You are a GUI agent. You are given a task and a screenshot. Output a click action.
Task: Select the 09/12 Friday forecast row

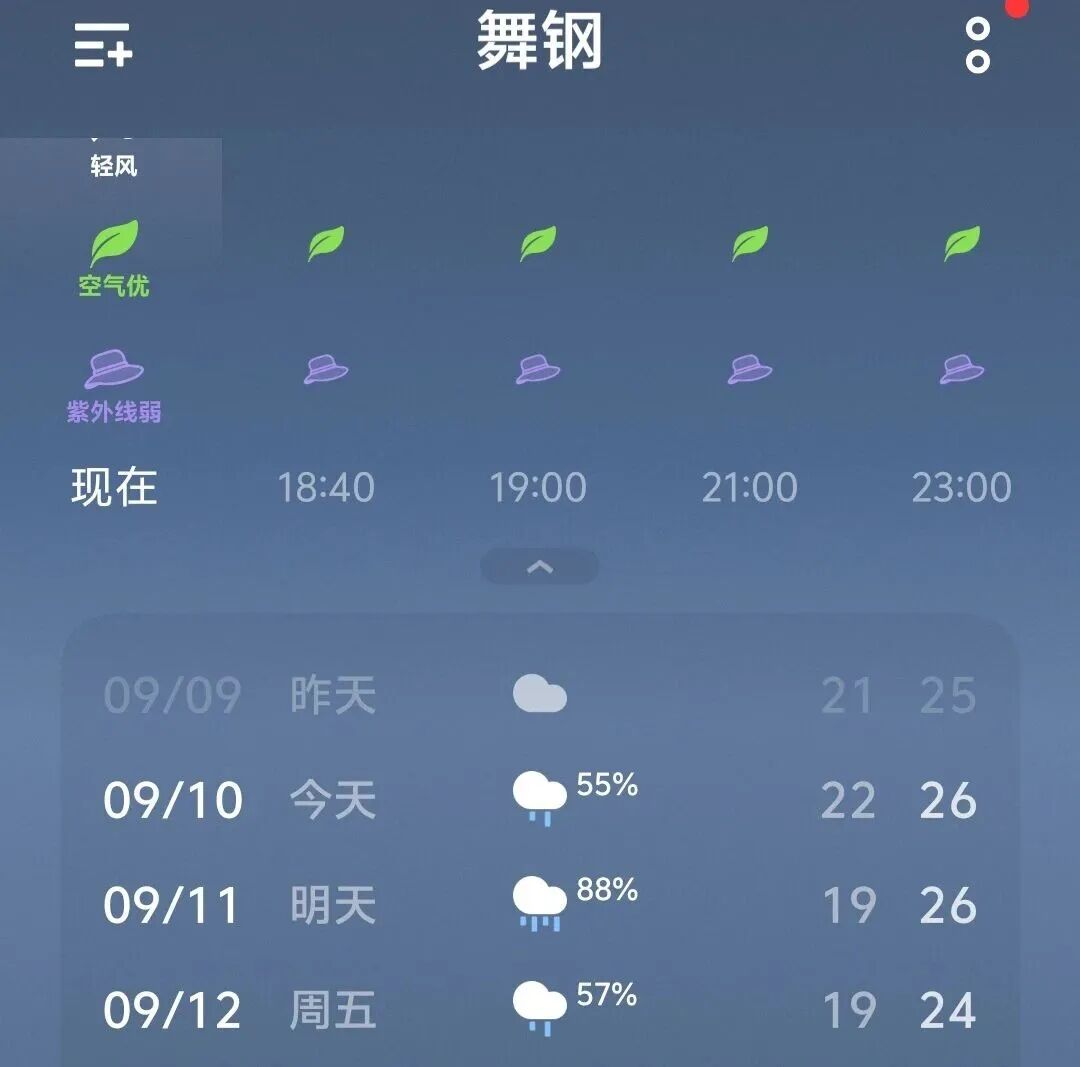tap(540, 1009)
